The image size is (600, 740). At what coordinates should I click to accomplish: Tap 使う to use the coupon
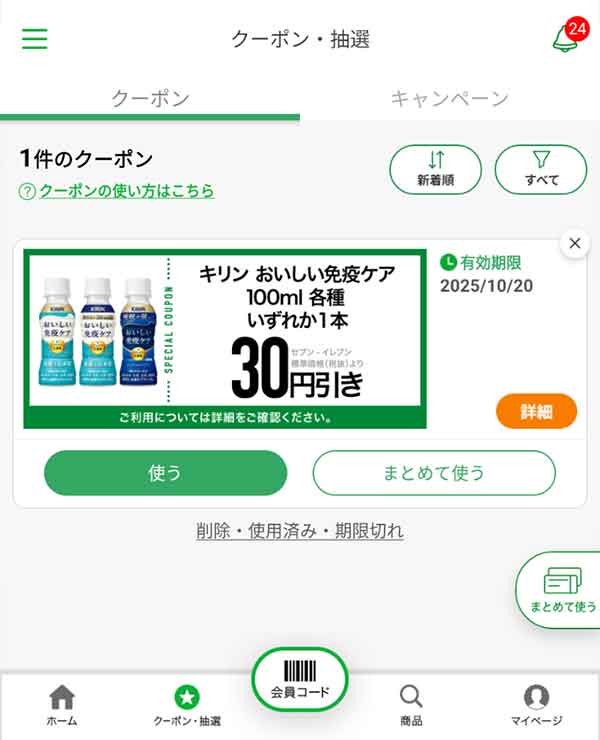[165, 473]
